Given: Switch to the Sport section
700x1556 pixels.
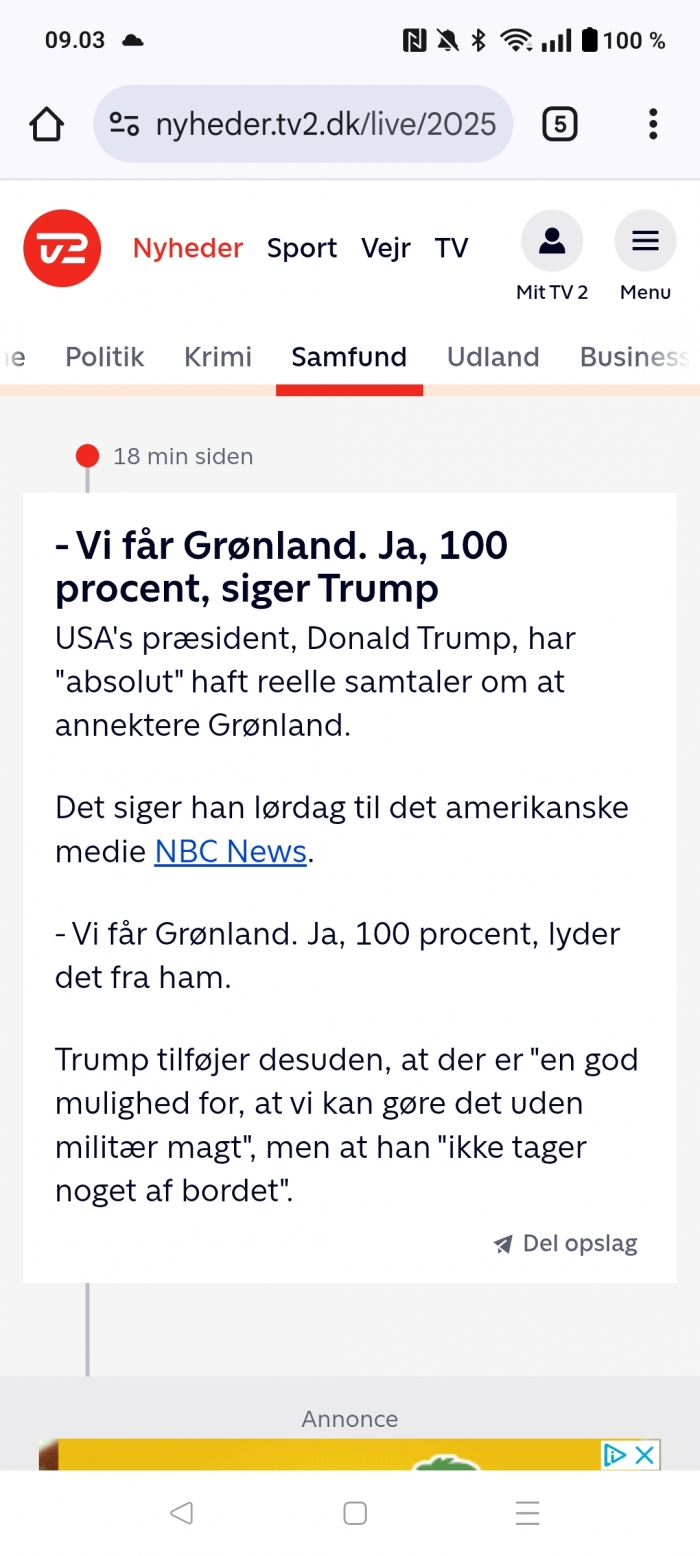Looking at the screenshot, I should 302,248.
